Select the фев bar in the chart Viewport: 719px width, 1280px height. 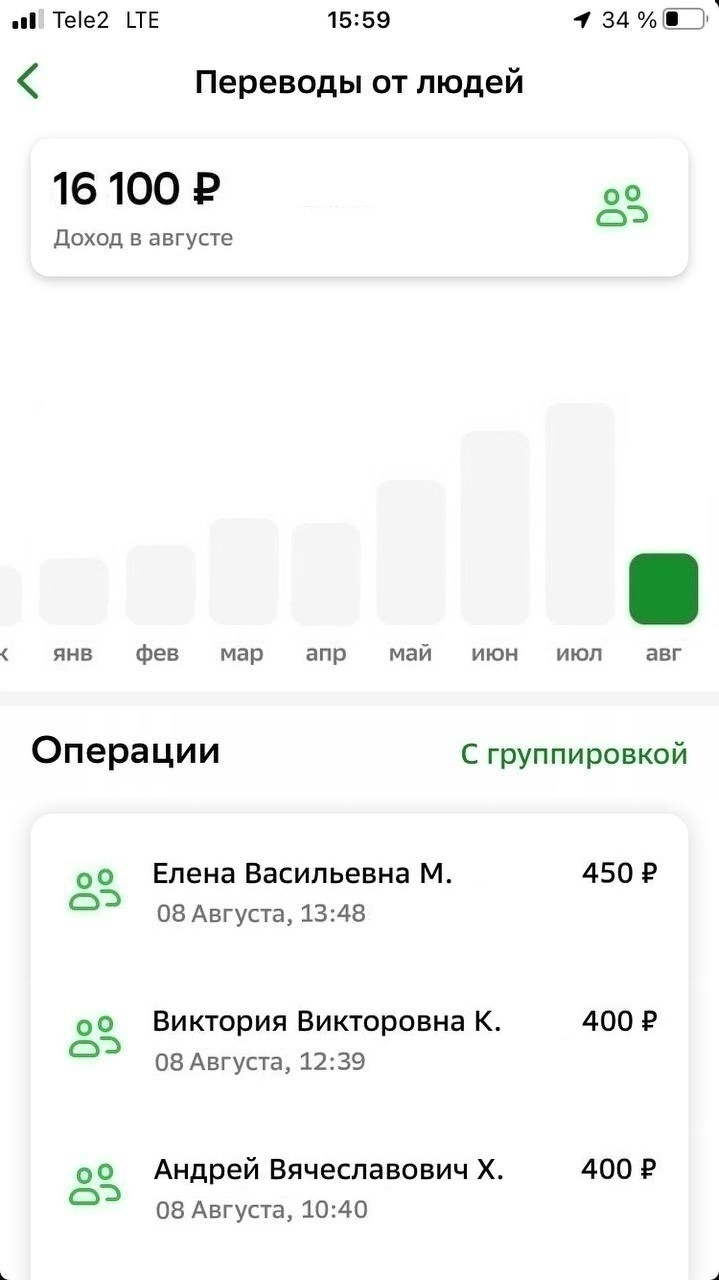160,585
